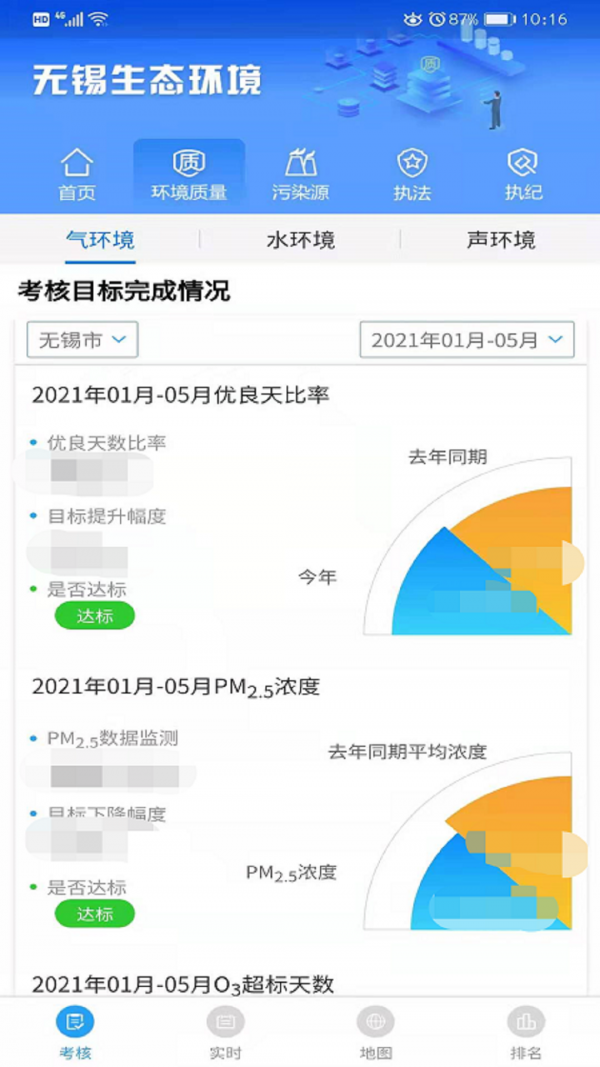Show the 排名 ranking tab
This screenshot has height=1067, width=600.
pos(525,1032)
